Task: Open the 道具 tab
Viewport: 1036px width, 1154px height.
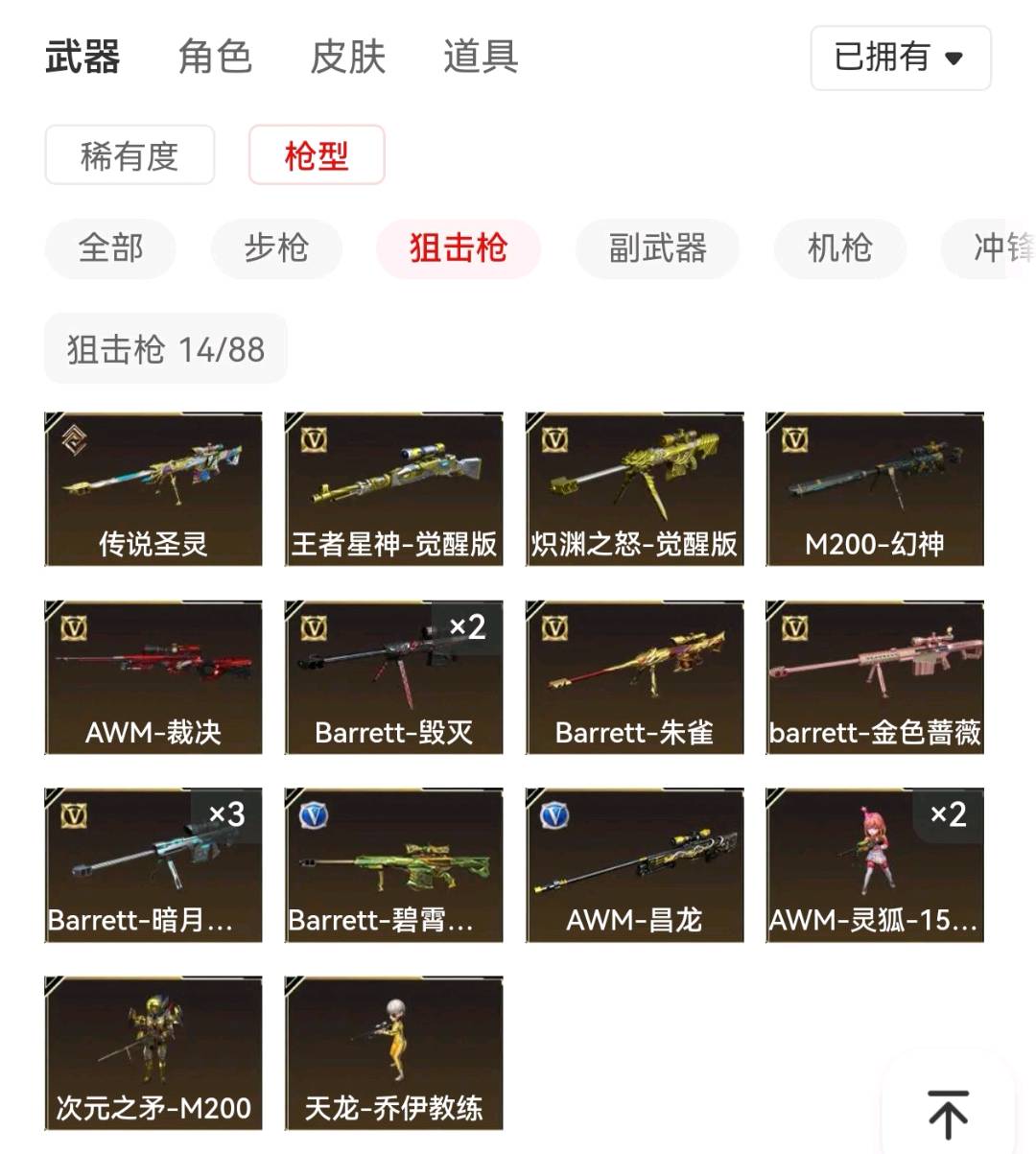Action: click(x=480, y=57)
